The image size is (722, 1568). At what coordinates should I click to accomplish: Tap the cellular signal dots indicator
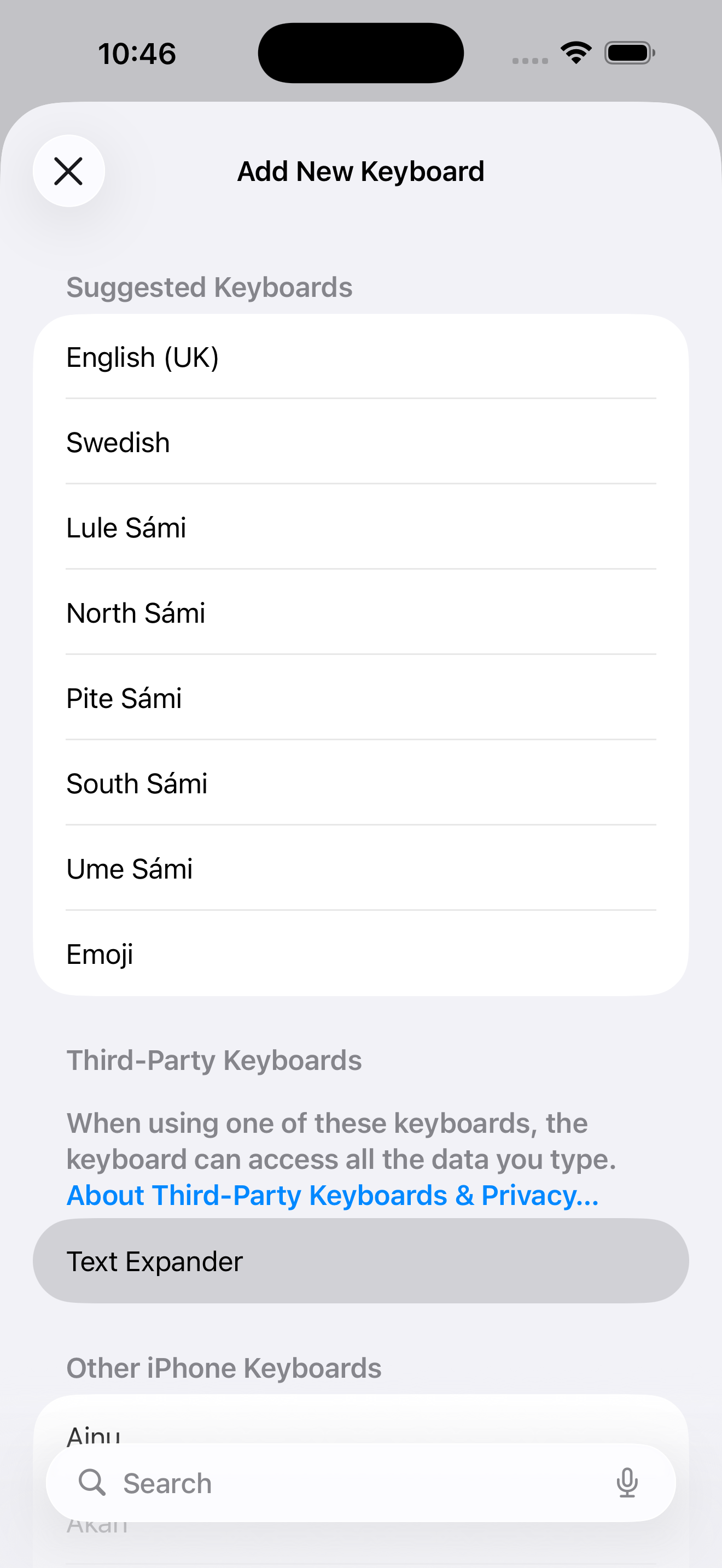click(x=528, y=59)
